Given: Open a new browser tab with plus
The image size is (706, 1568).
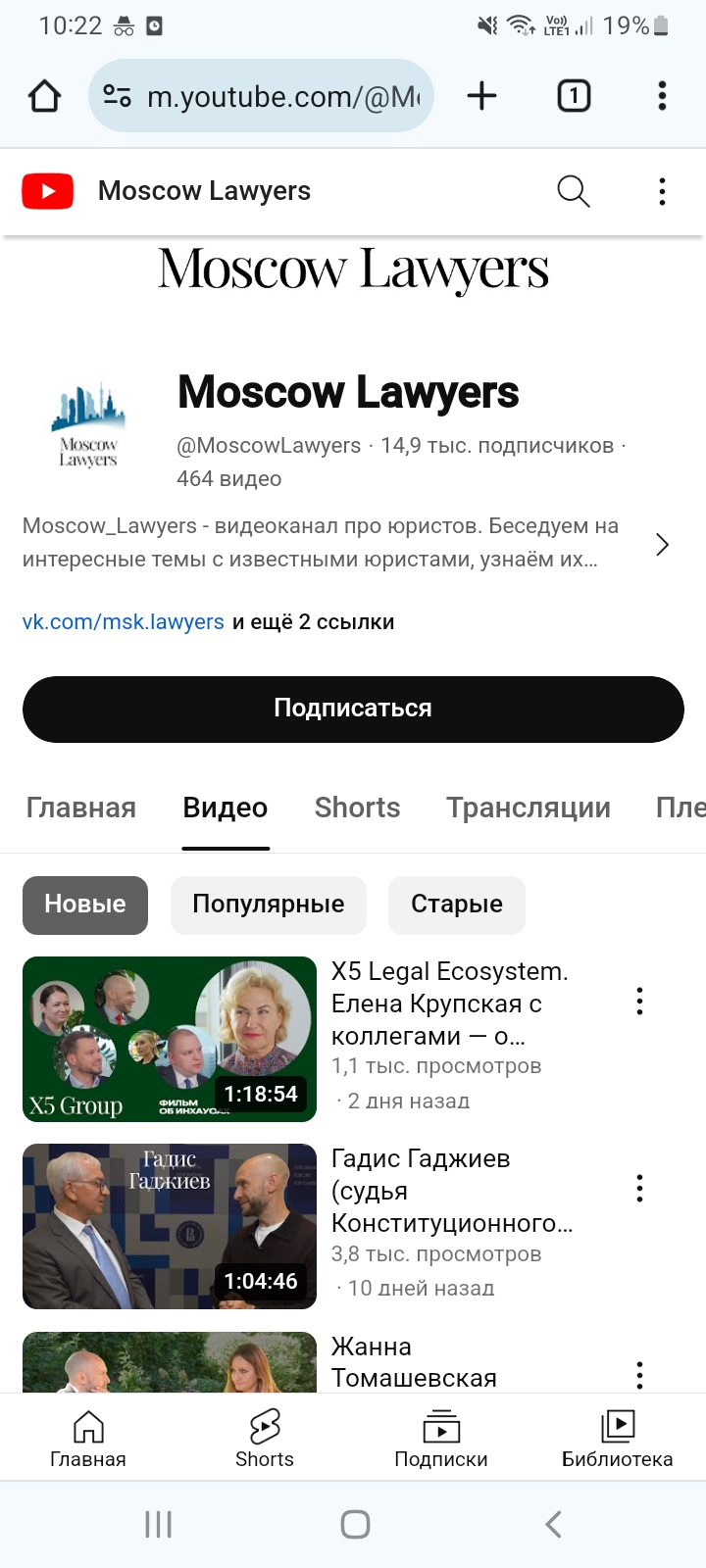Looking at the screenshot, I should click(481, 96).
